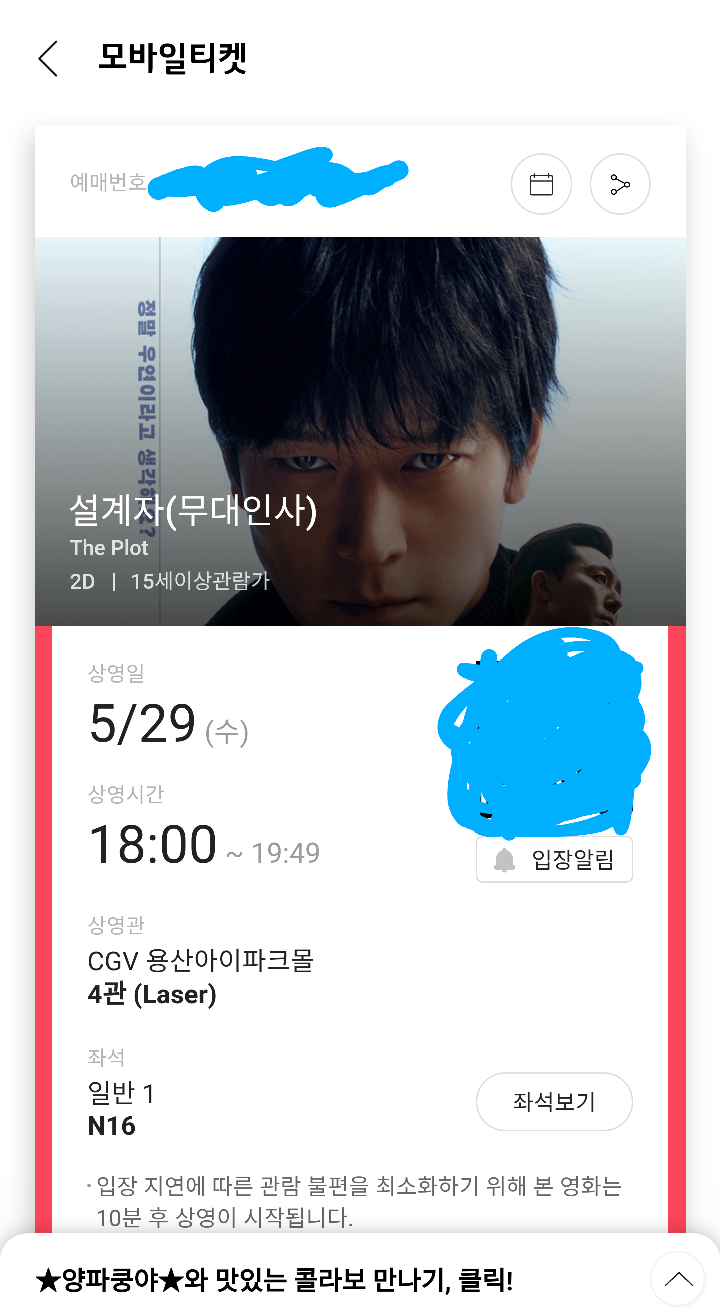Enable the 입장알림 entrance alert
This screenshot has height=1314, width=720.
click(554, 858)
